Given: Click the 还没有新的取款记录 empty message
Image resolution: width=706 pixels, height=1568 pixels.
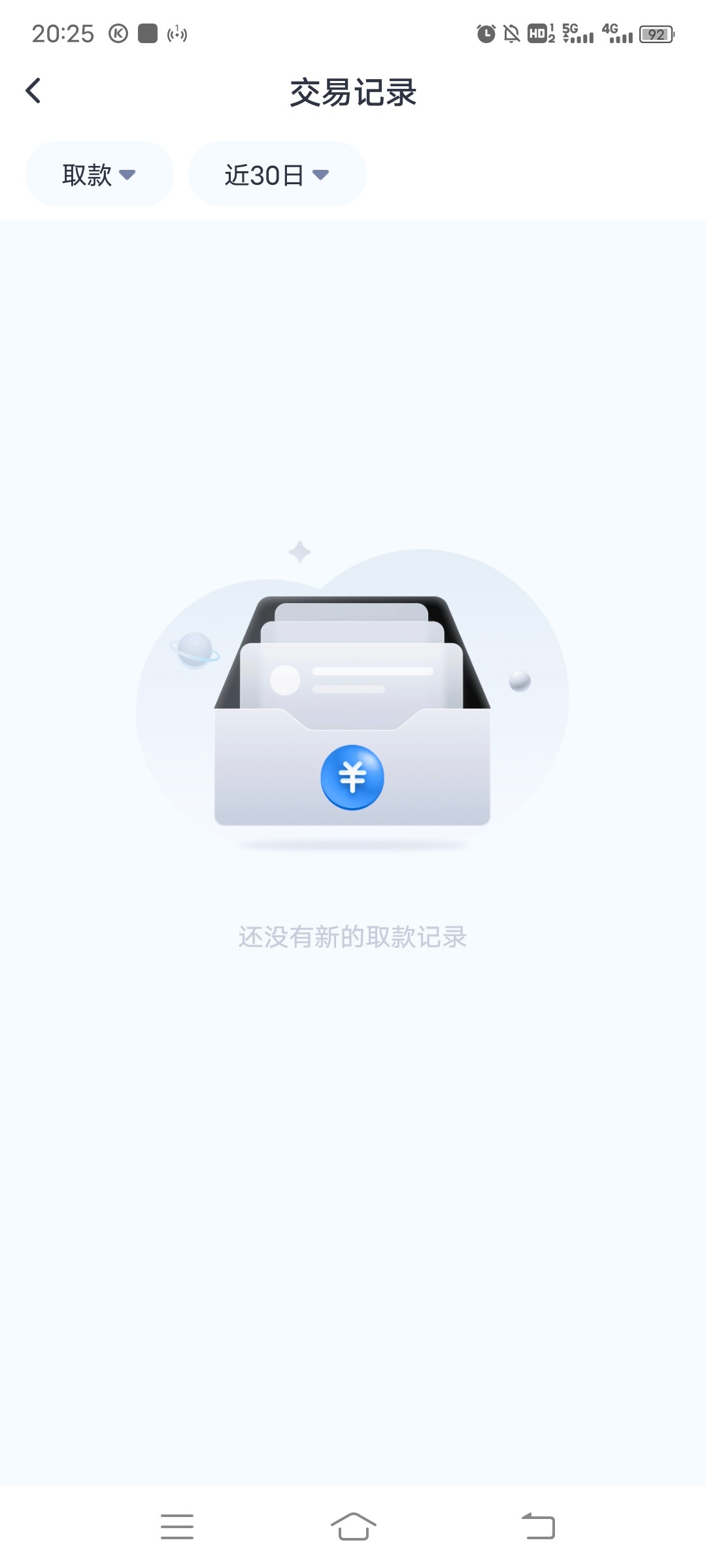Looking at the screenshot, I should [x=352, y=936].
